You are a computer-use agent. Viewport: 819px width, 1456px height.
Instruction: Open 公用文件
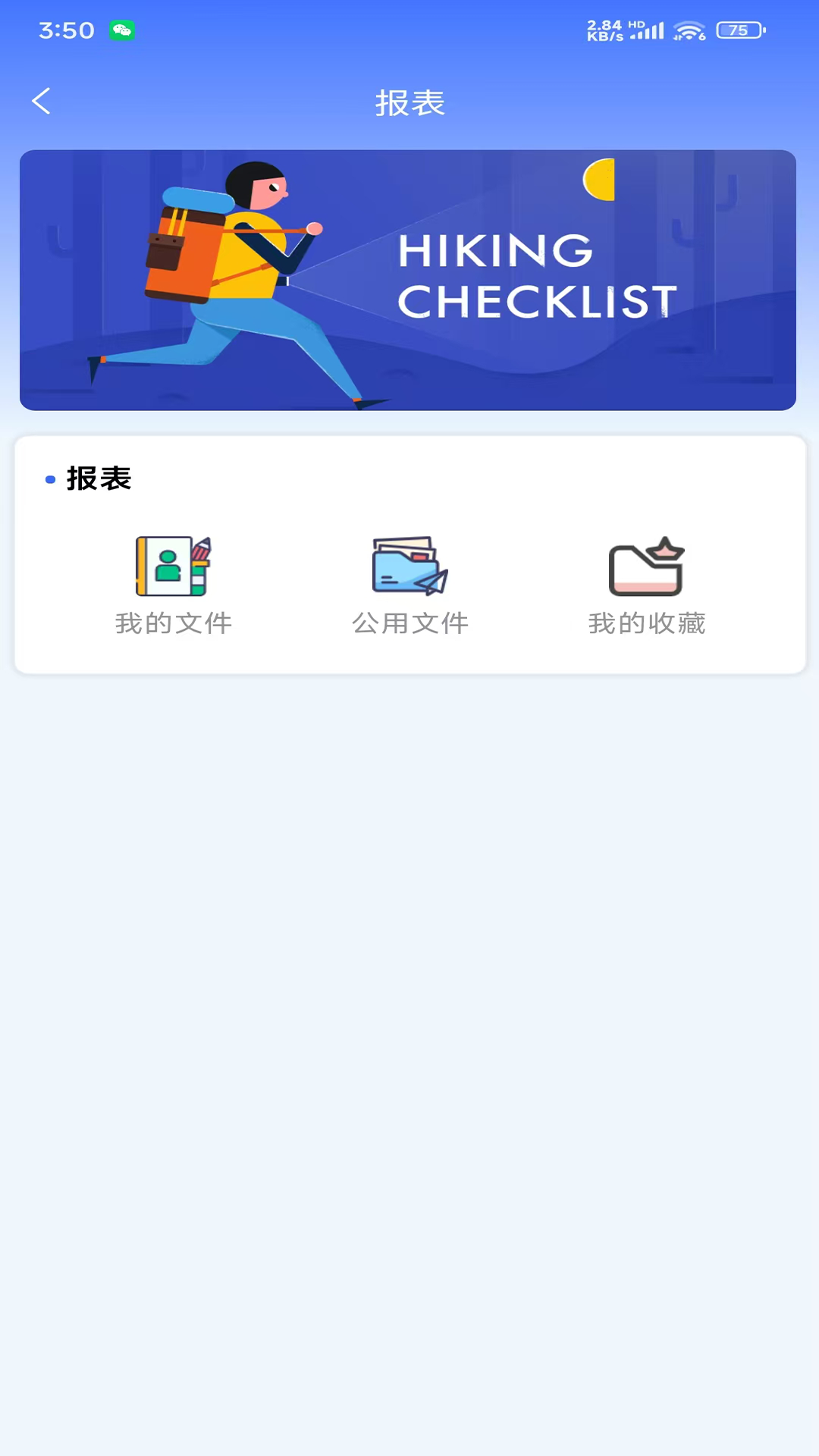(410, 584)
